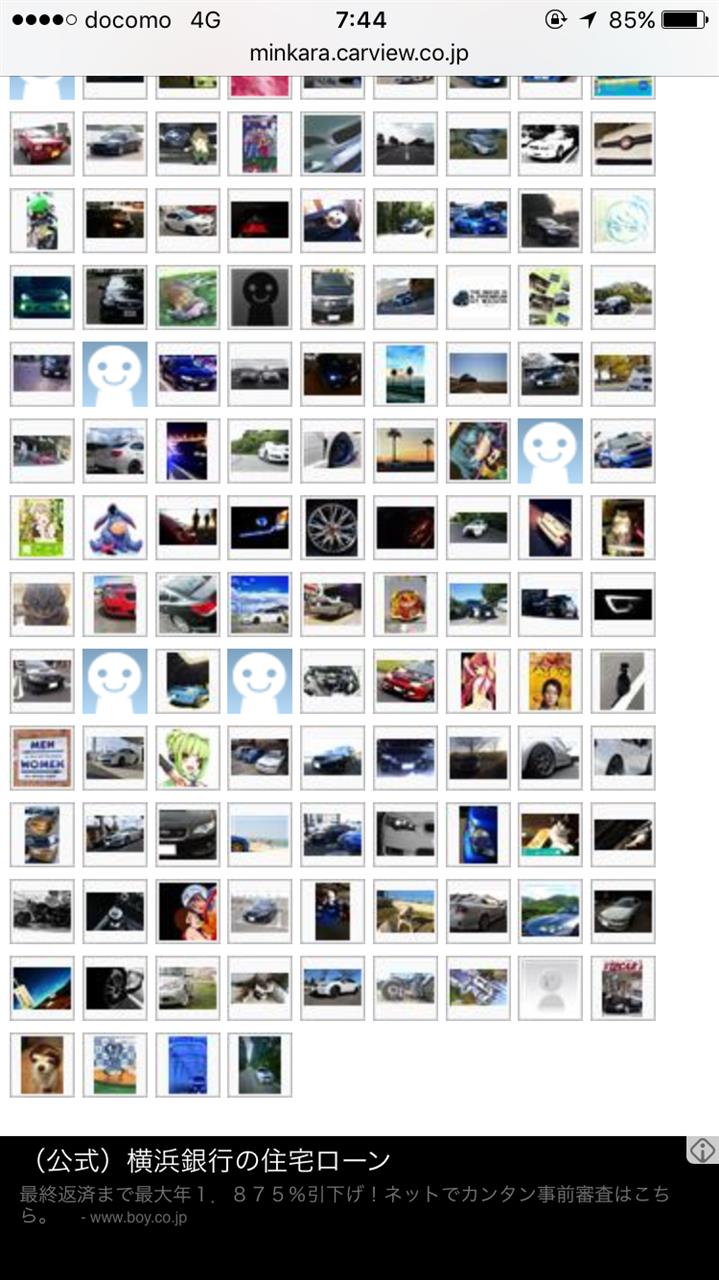This screenshot has height=1280, width=719.
Task: Open the MEN WOMEN sign thumbnail
Action: coord(42,758)
